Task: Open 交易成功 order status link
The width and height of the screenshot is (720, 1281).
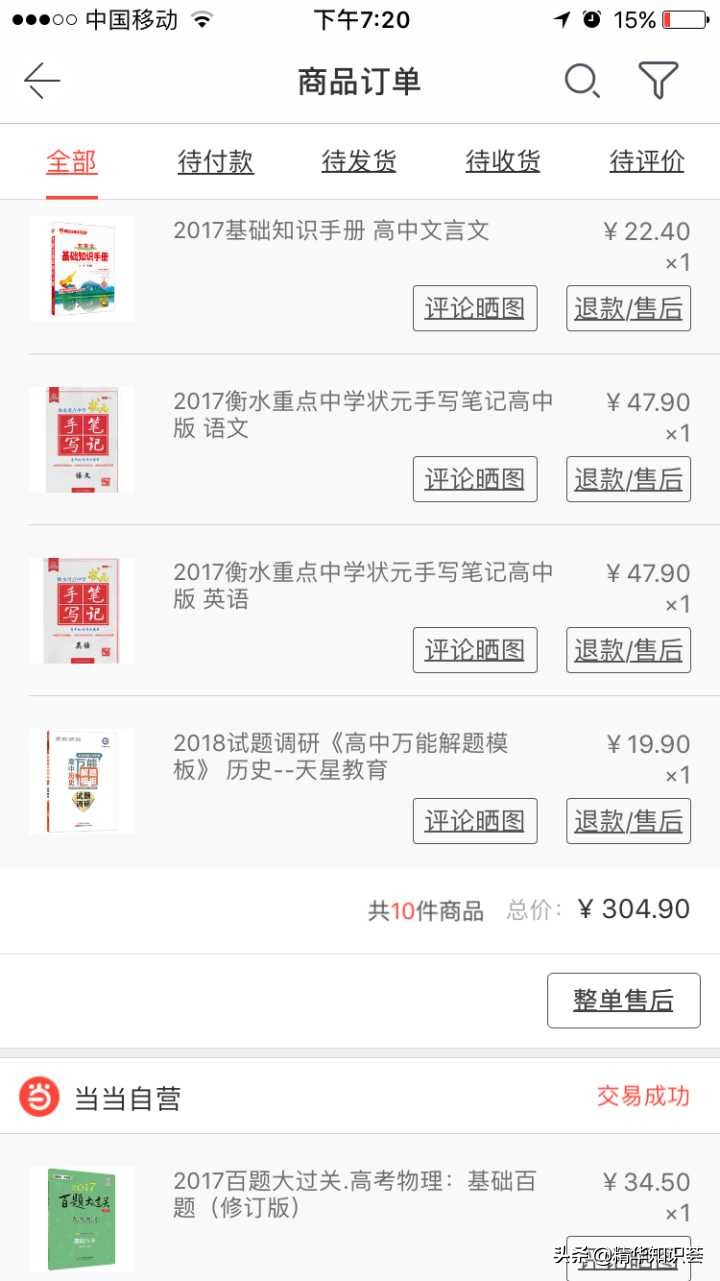Action: [641, 1096]
